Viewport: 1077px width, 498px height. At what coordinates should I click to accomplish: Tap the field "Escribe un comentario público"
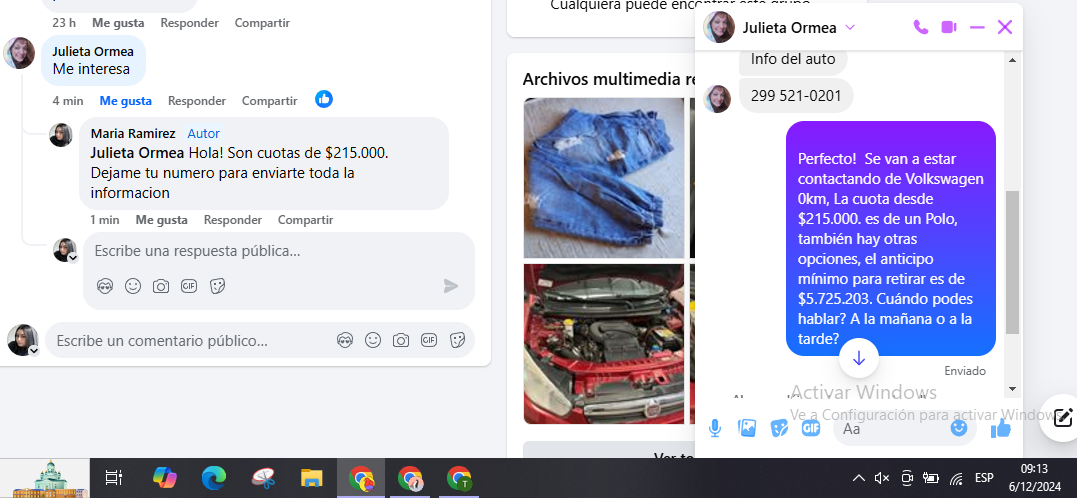coord(190,341)
